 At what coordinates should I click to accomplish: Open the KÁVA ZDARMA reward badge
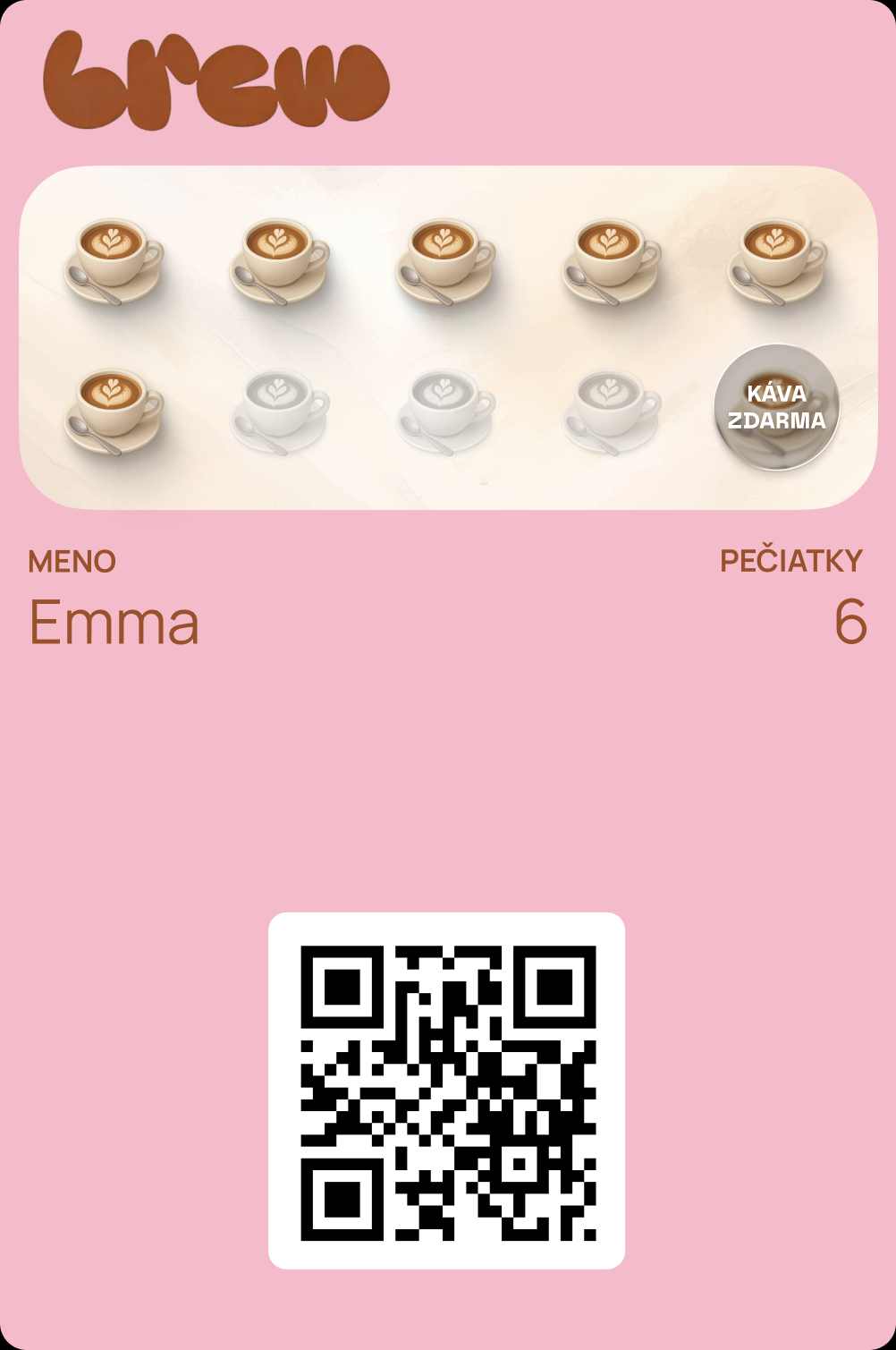point(778,409)
